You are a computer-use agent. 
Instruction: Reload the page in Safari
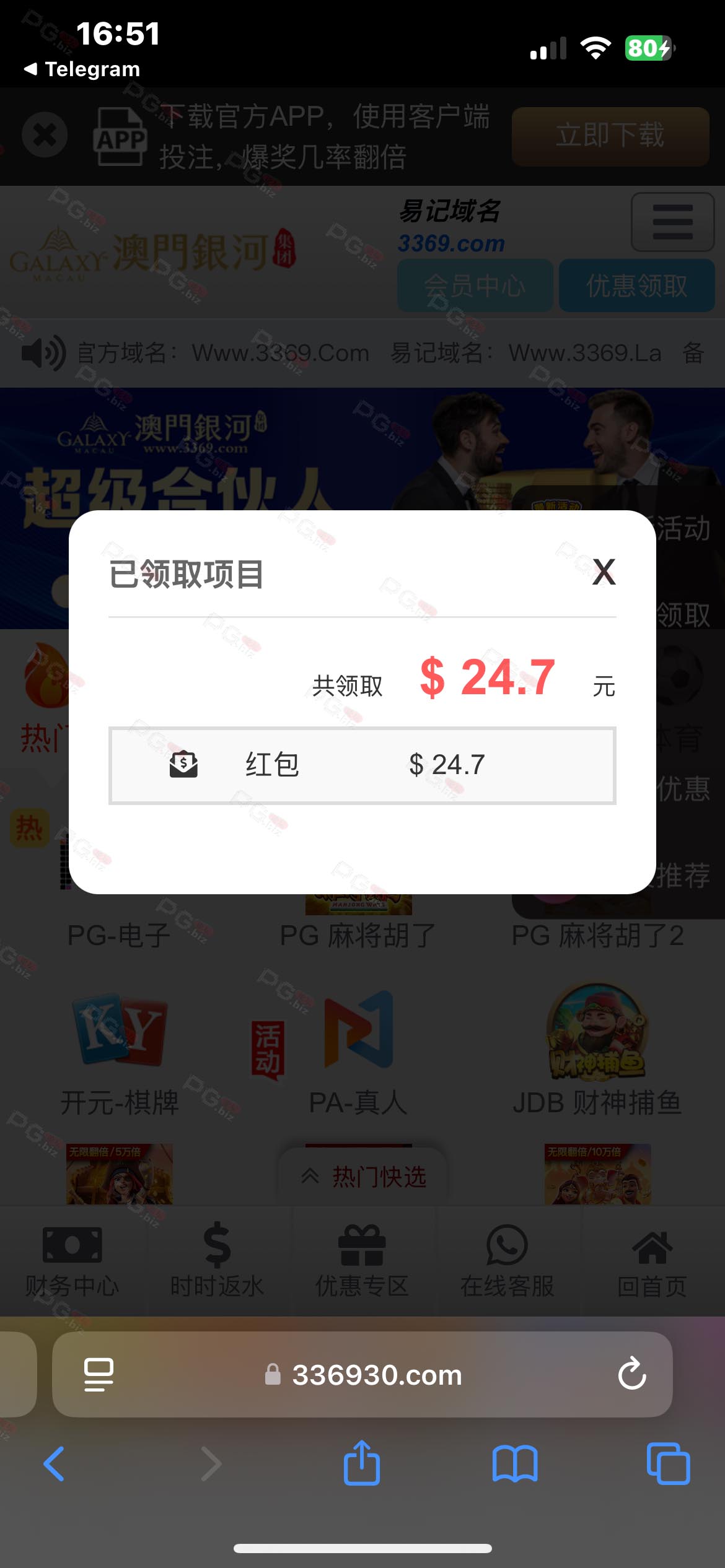(632, 1374)
